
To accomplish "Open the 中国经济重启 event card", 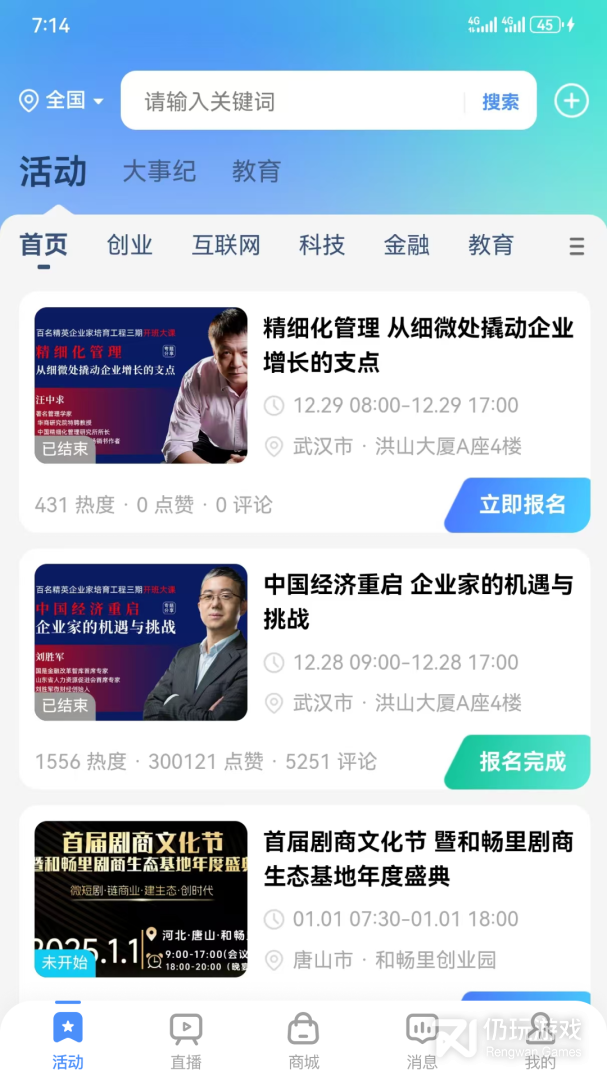I will (x=417, y=600).
